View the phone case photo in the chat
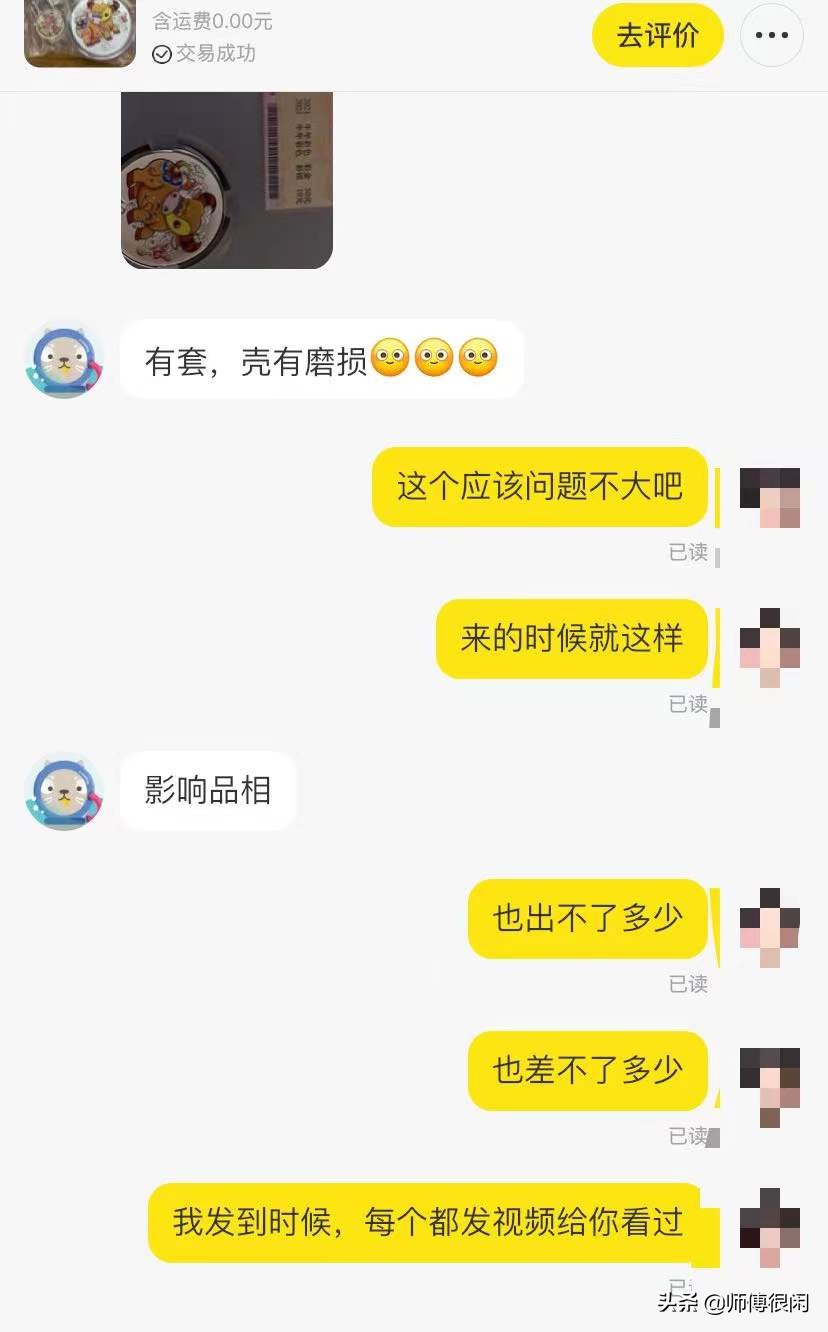This screenshot has width=828, height=1332. 226,180
